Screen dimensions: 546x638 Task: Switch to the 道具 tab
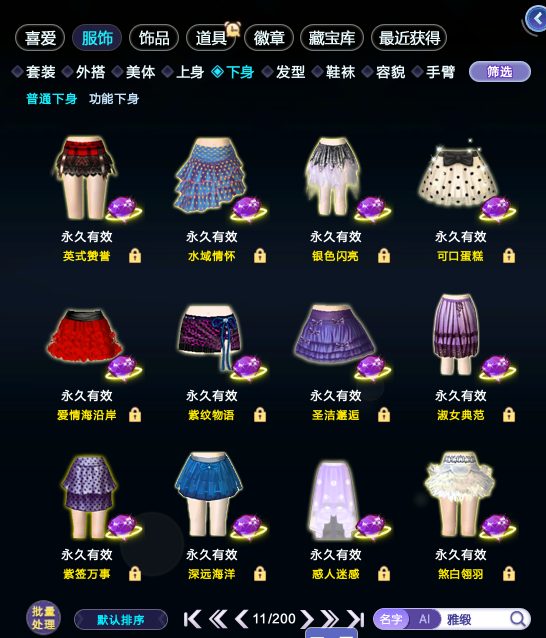(x=211, y=38)
